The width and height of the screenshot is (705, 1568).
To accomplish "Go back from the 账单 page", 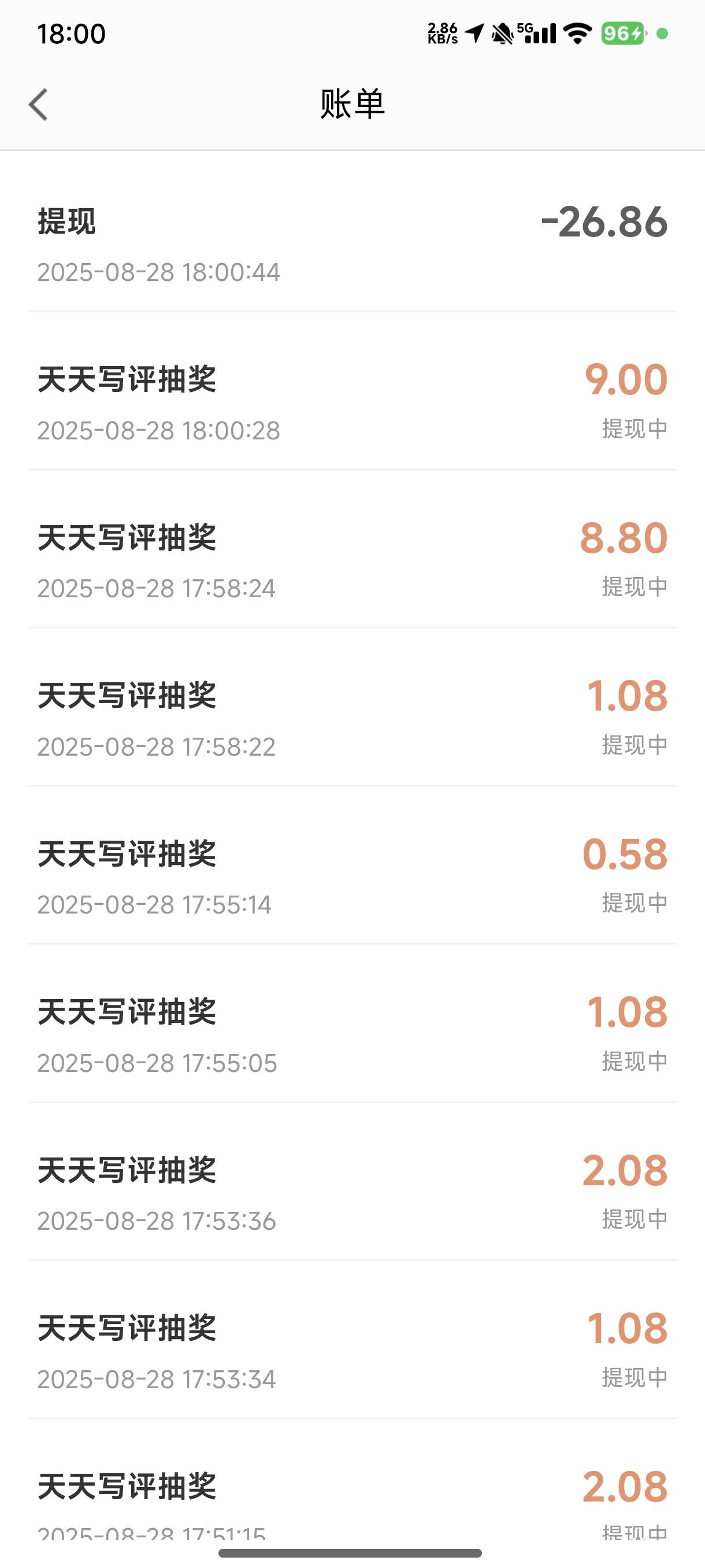I will pos(38,105).
